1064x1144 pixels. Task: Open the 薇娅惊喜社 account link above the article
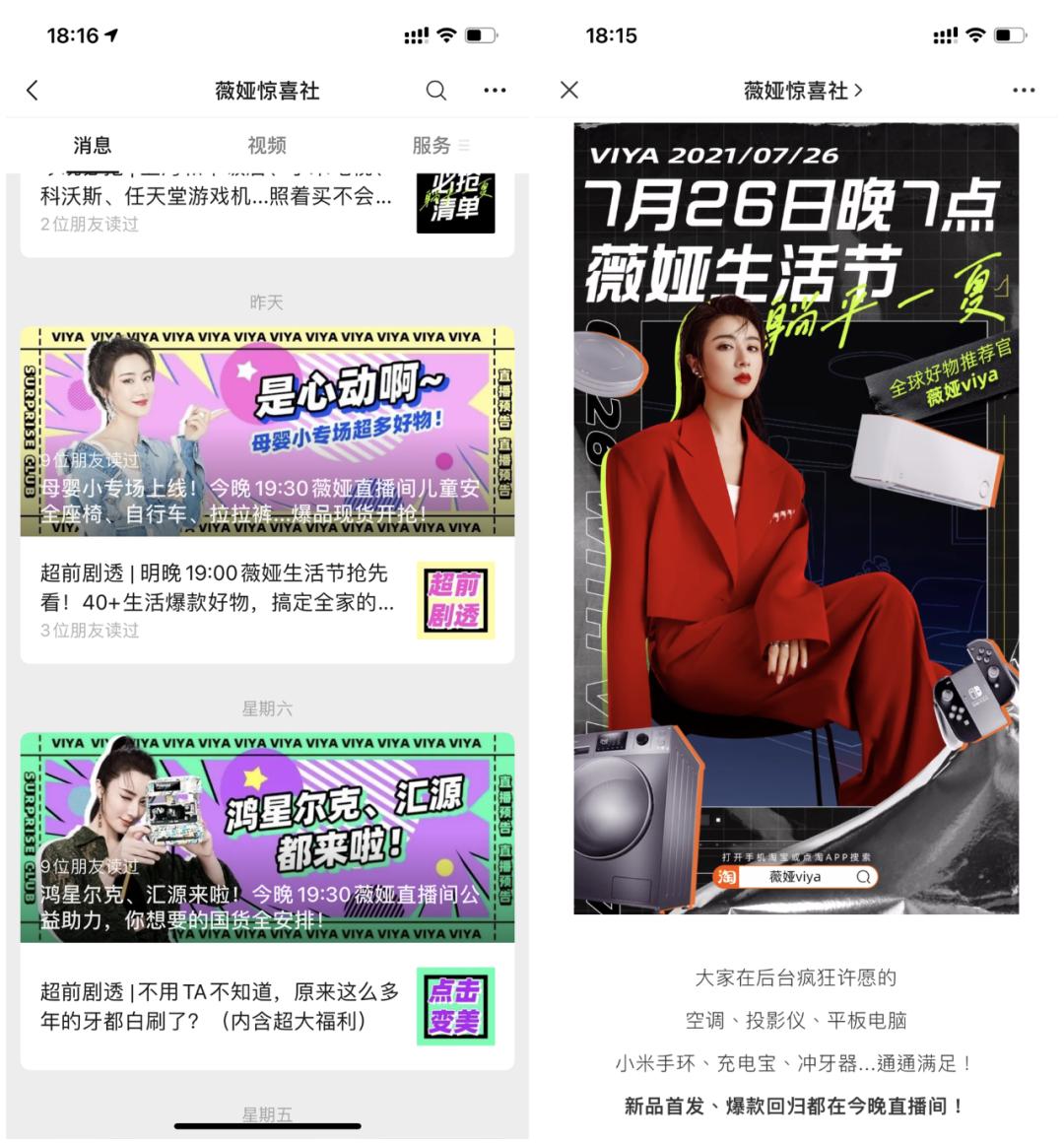[802, 91]
